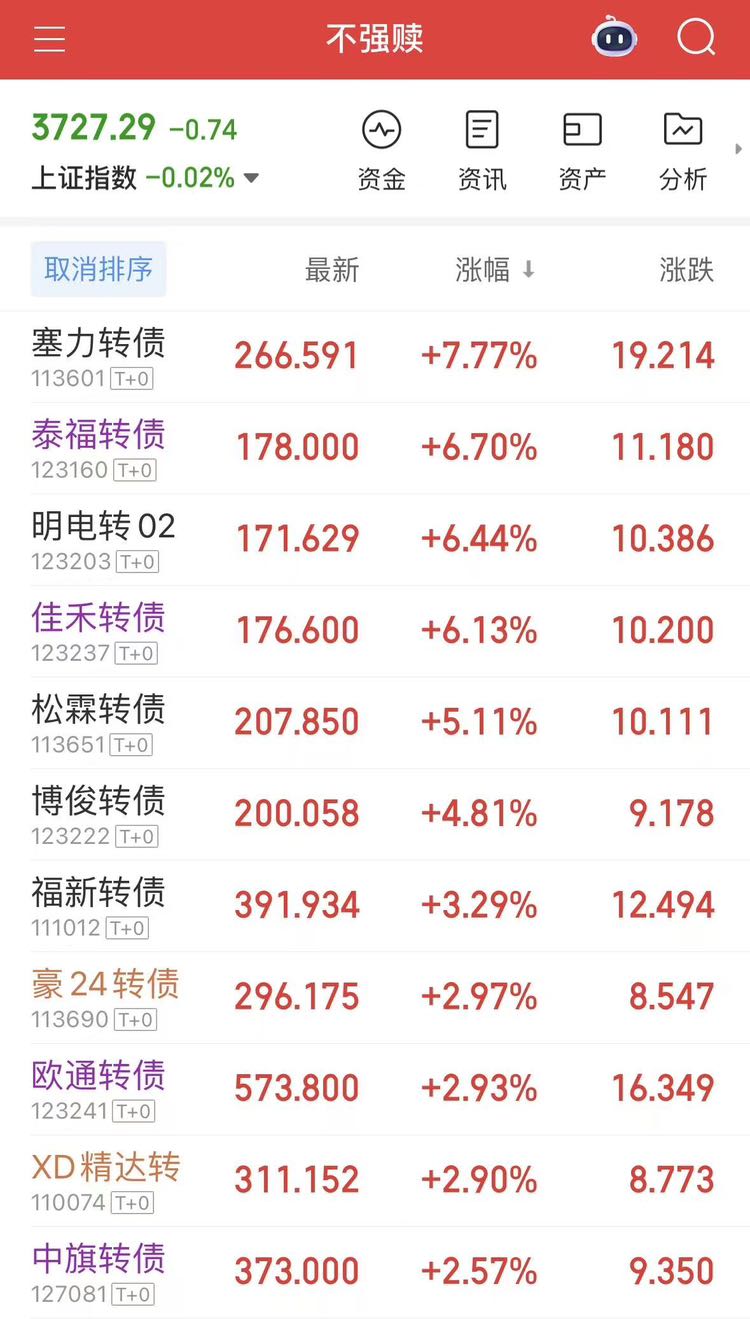Open 资讯 news shortcut
Screen dimensions: 750x1319
point(482,151)
